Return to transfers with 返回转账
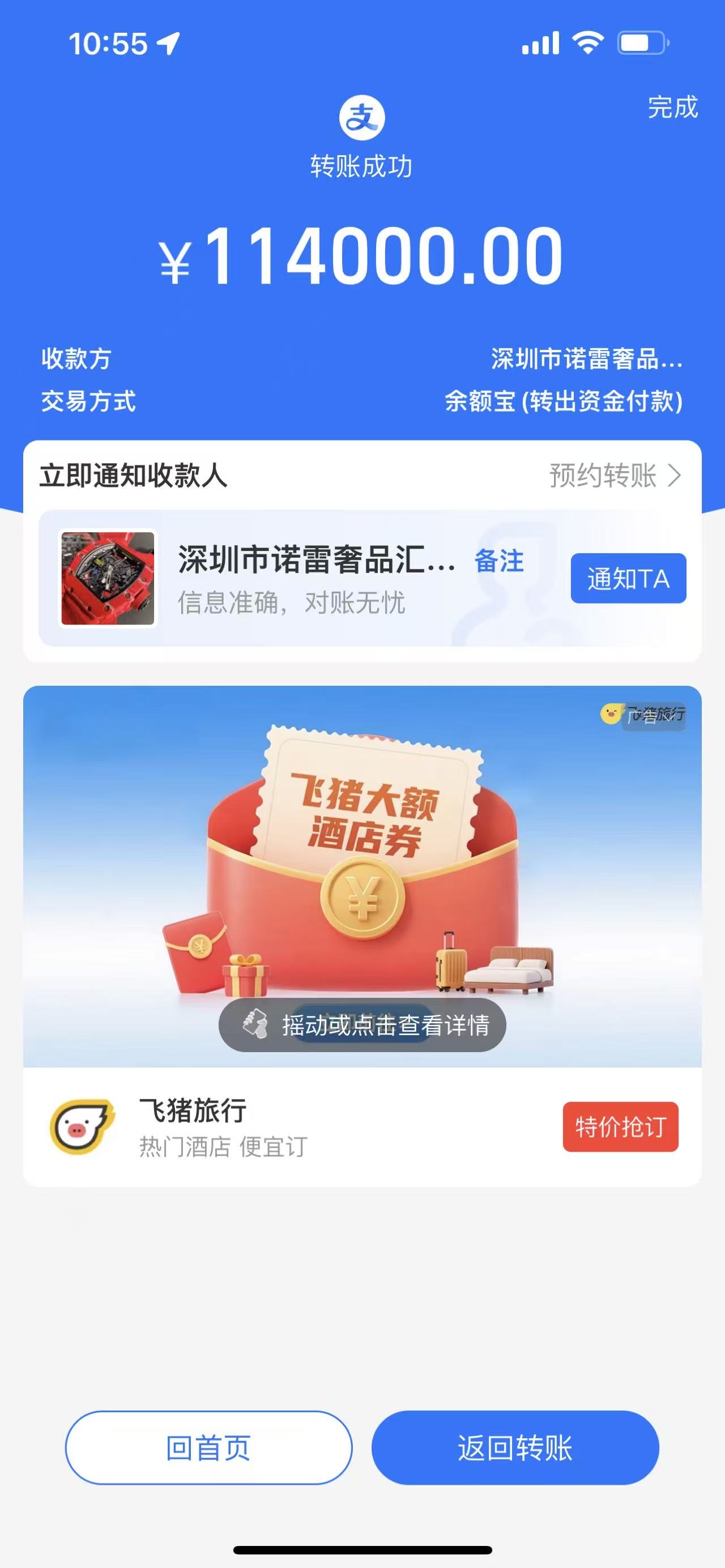Image resolution: width=725 pixels, height=1568 pixels. (515, 1447)
